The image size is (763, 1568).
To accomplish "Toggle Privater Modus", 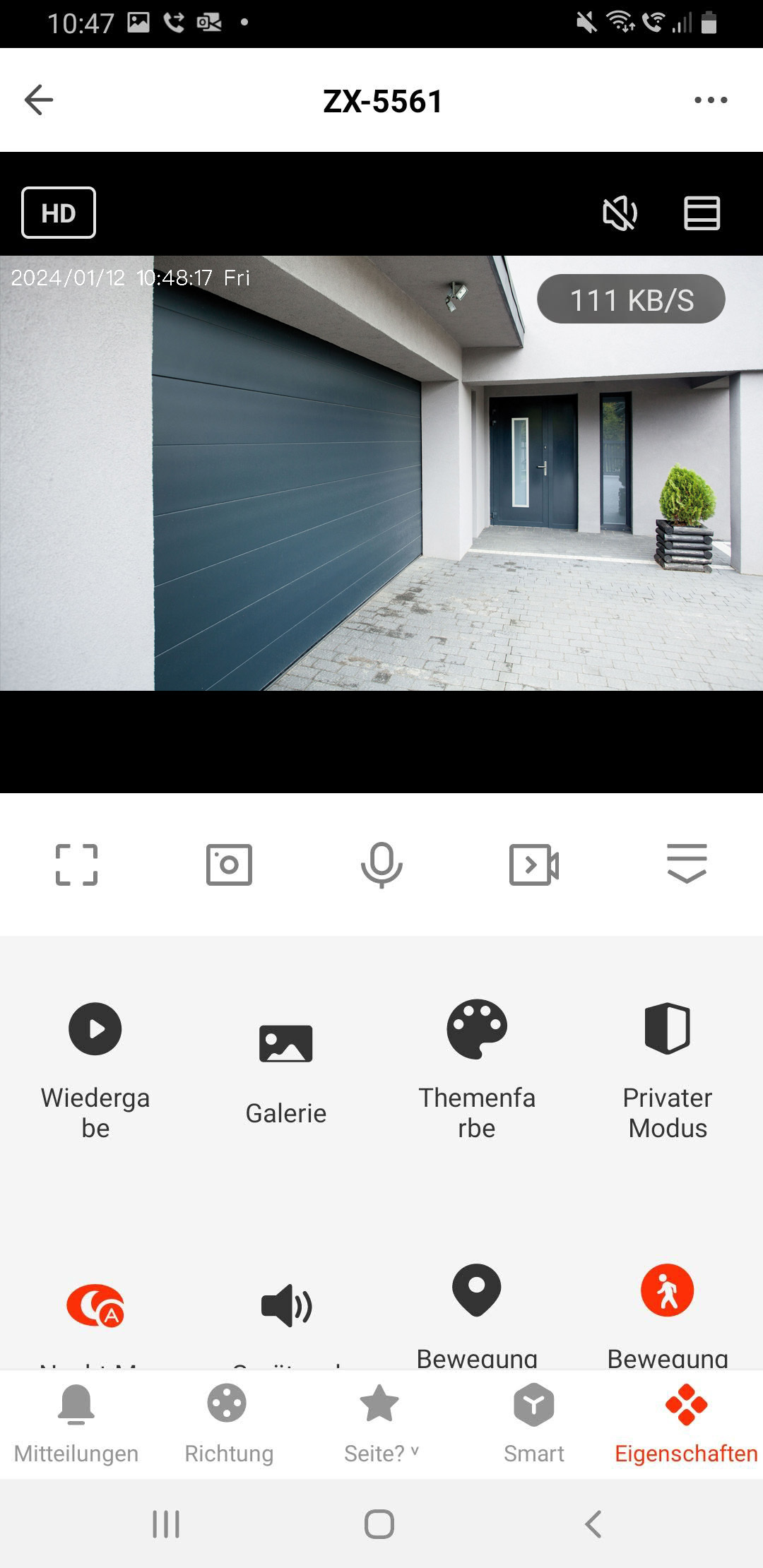I will click(668, 1067).
